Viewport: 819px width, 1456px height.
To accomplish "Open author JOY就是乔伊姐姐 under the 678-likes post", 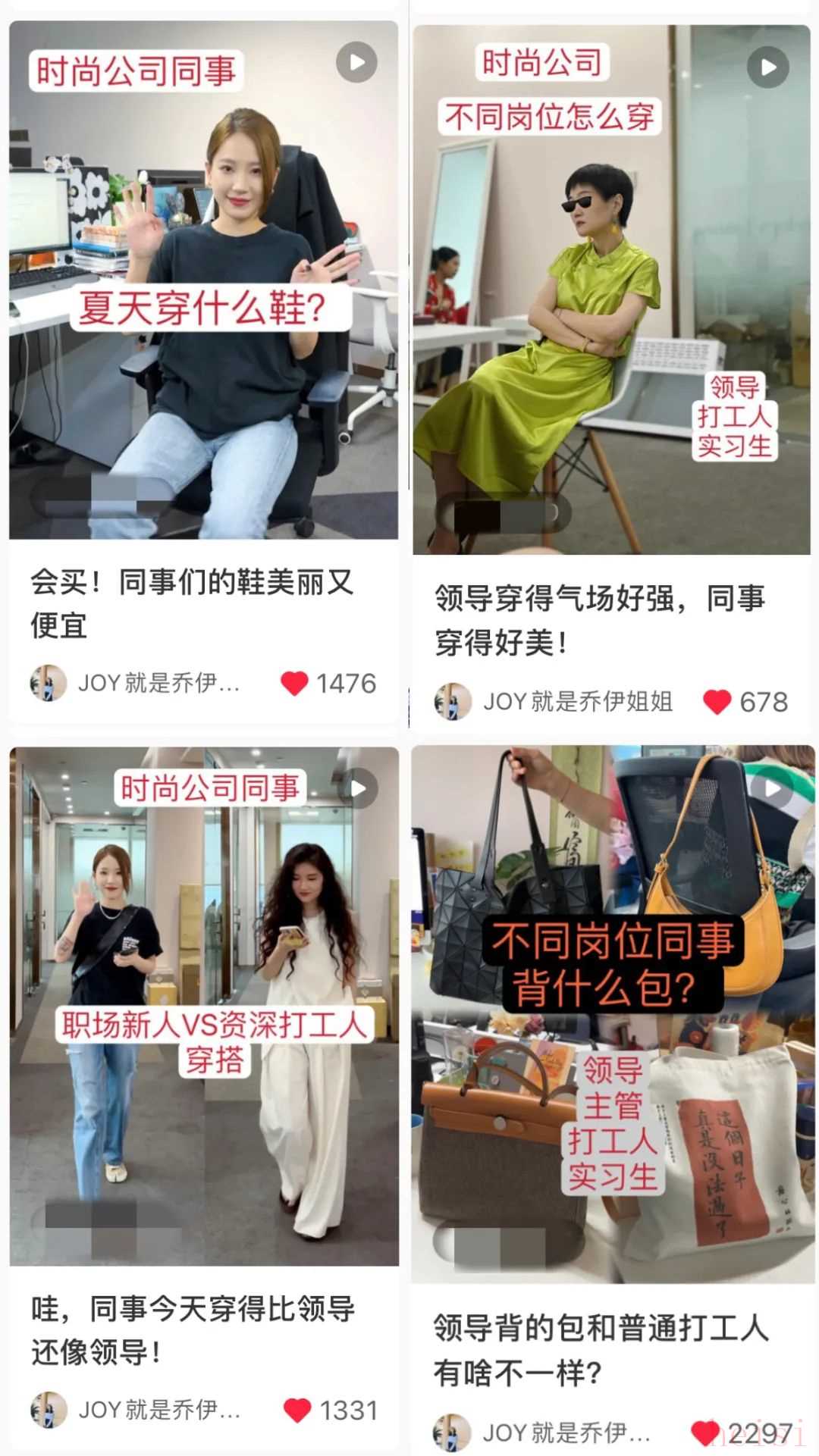I will tap(578, 702).
